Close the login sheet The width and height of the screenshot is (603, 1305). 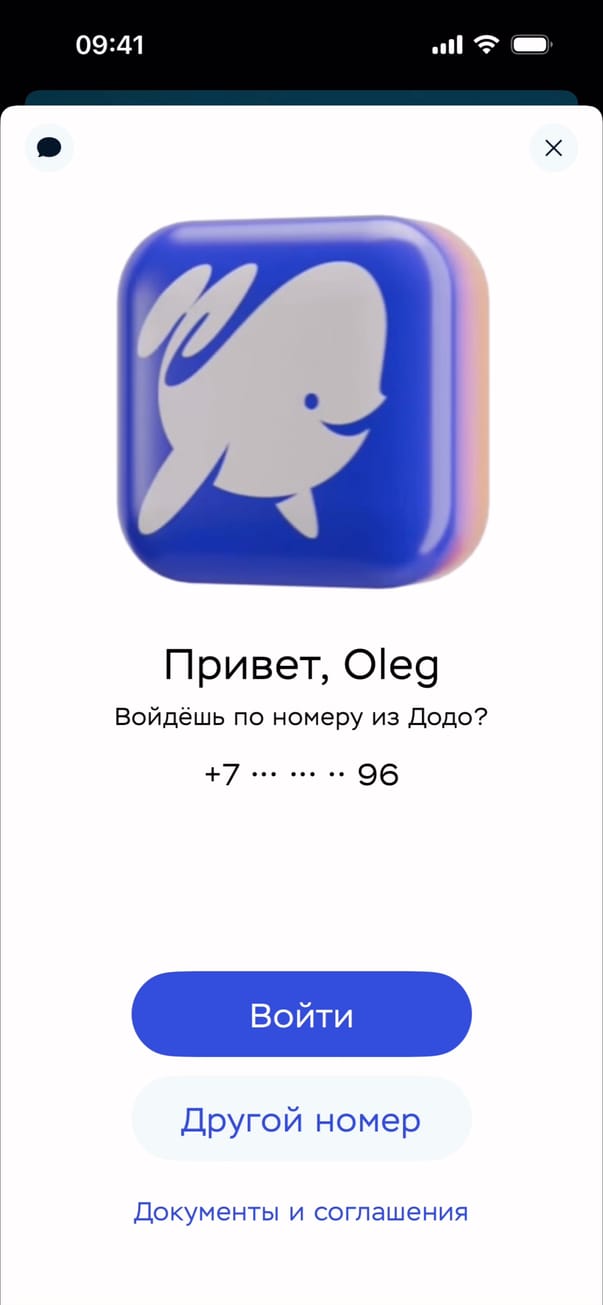click(553, 148)
